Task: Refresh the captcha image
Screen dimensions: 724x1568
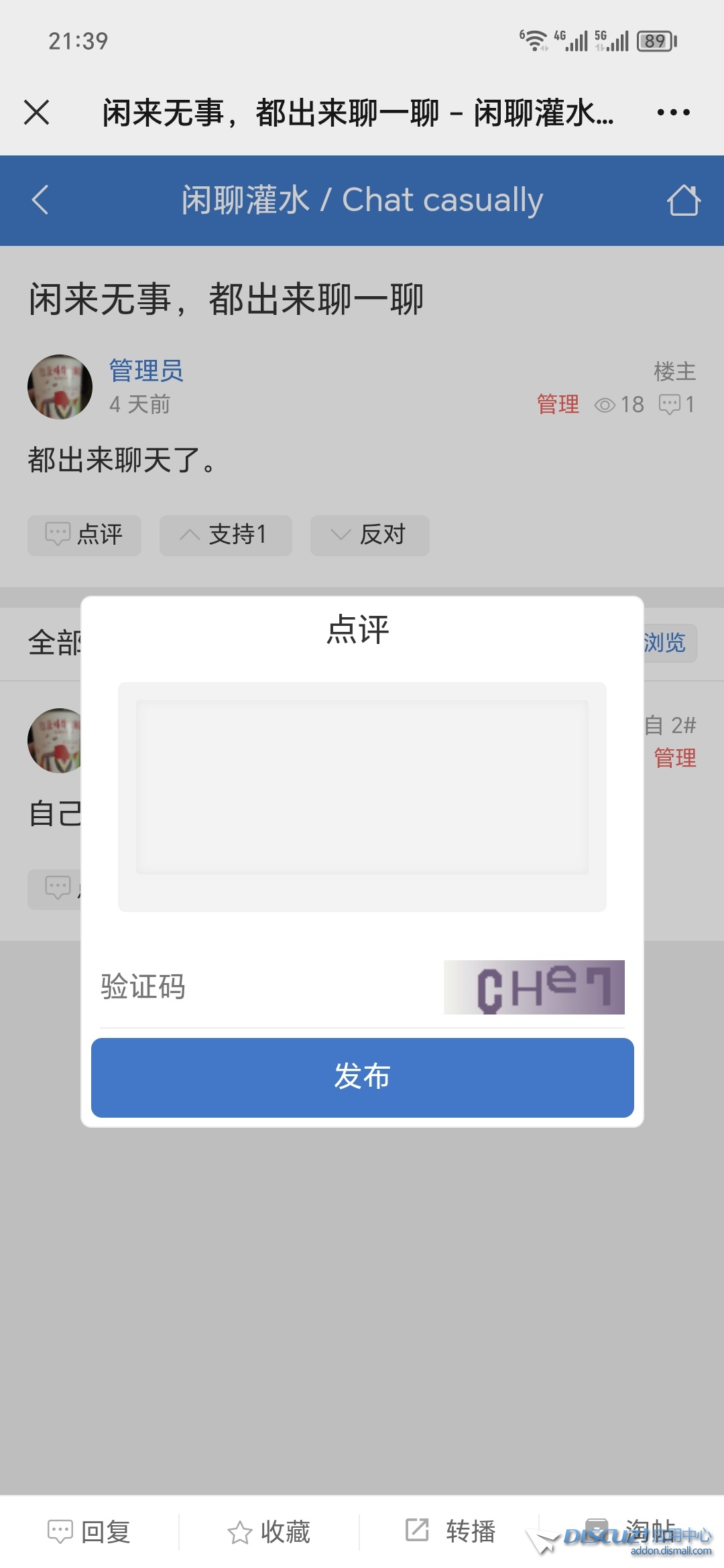Action: pos(534,987)
